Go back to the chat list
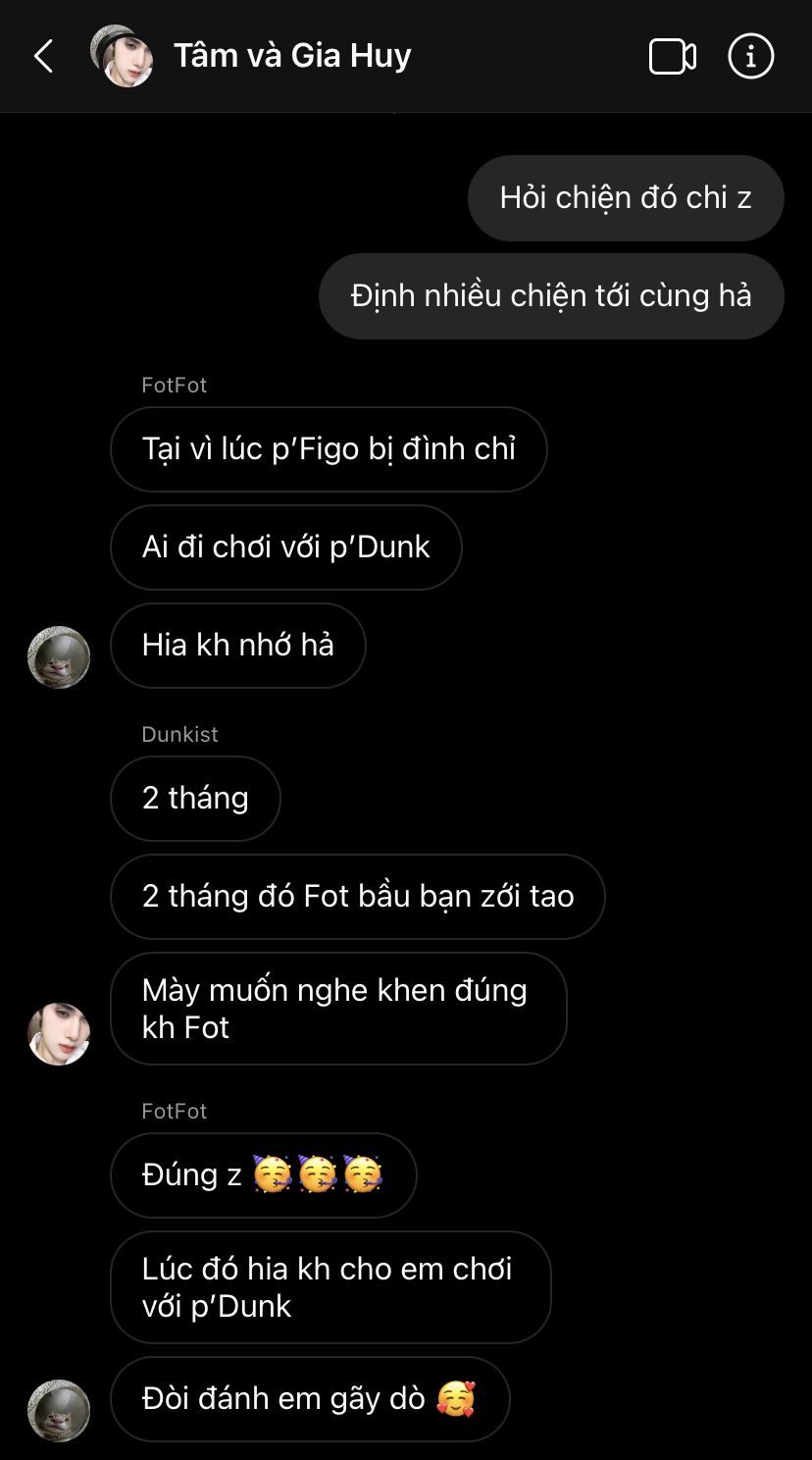Viewport: 812px width, 1460px height. click(43, 57)
